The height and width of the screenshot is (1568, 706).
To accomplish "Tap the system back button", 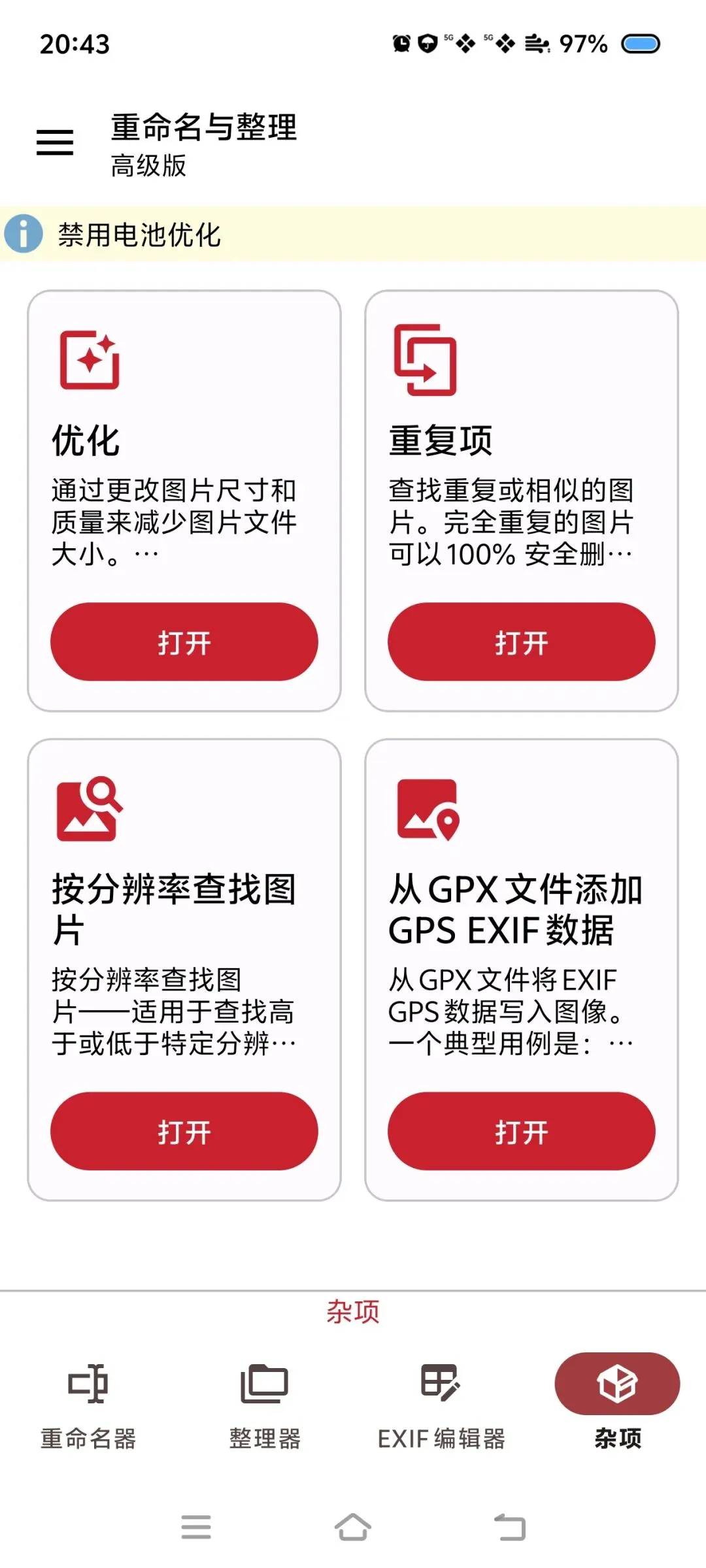I will pyautogui.click(x=510, y=1527).
